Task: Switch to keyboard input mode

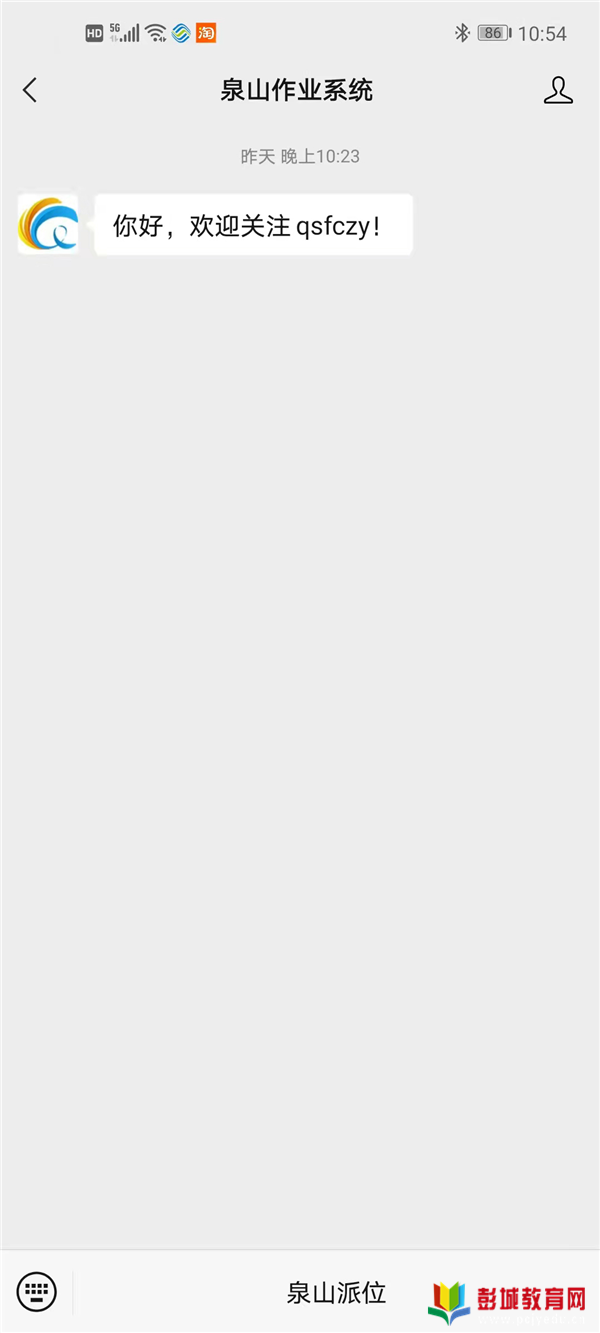Action: [x=37, y=1291]
